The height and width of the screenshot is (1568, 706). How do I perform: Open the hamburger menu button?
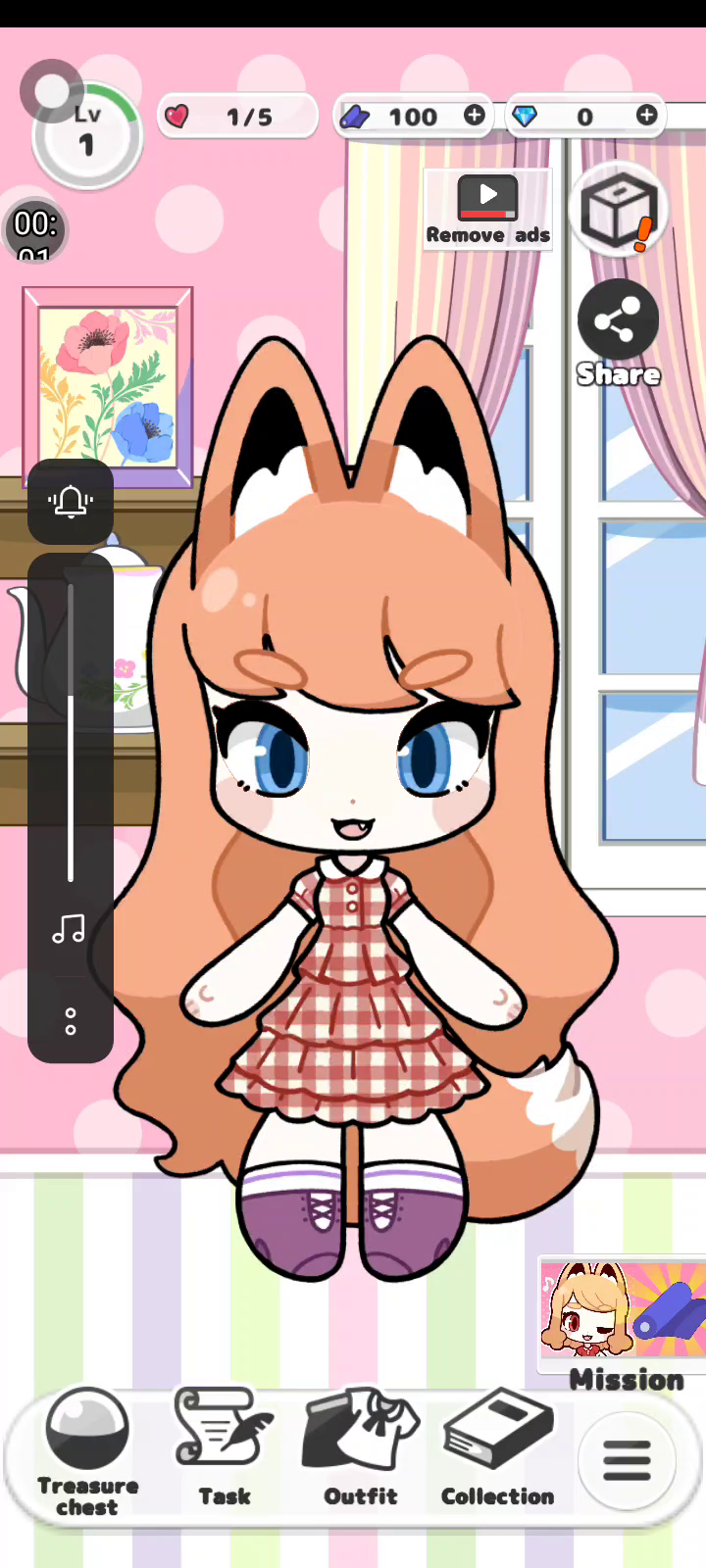[628, 1460]
